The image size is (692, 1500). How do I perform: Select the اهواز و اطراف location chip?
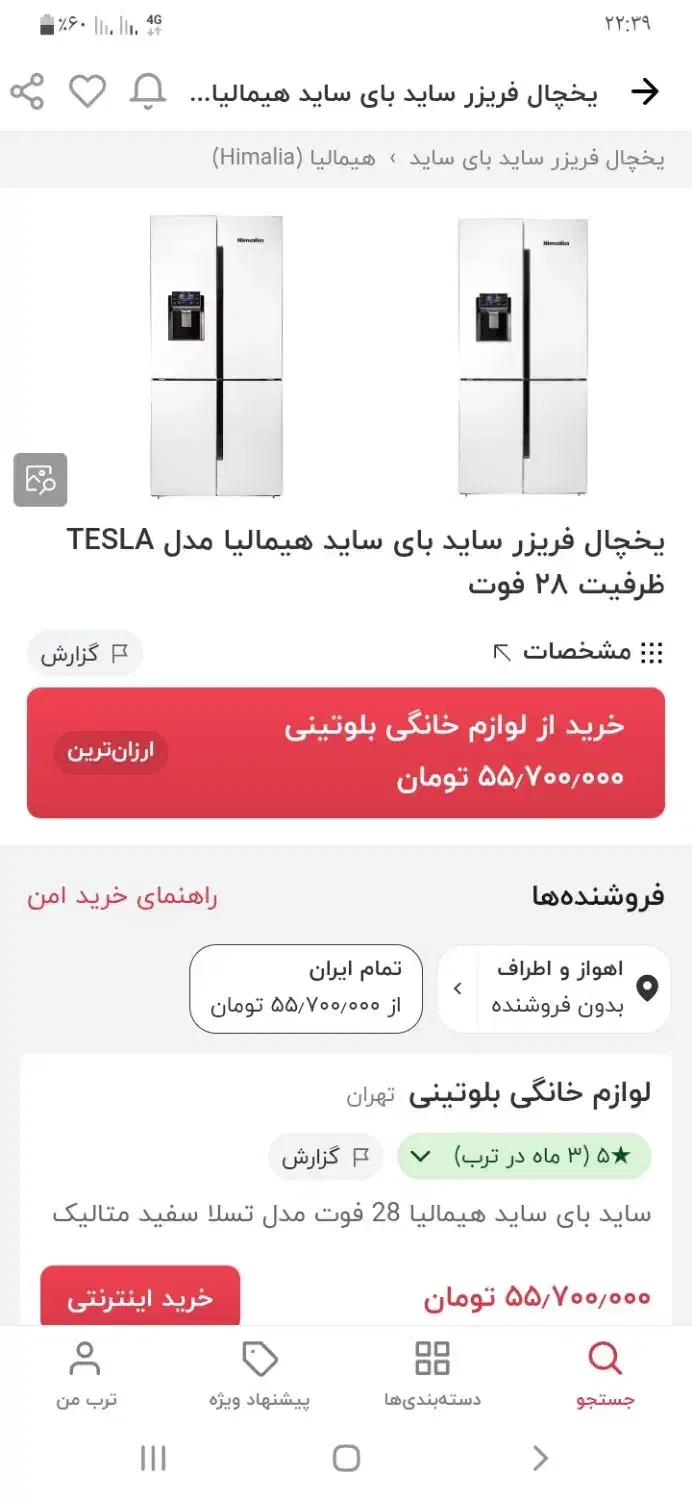pyautogui.click(x=554, y=988)
